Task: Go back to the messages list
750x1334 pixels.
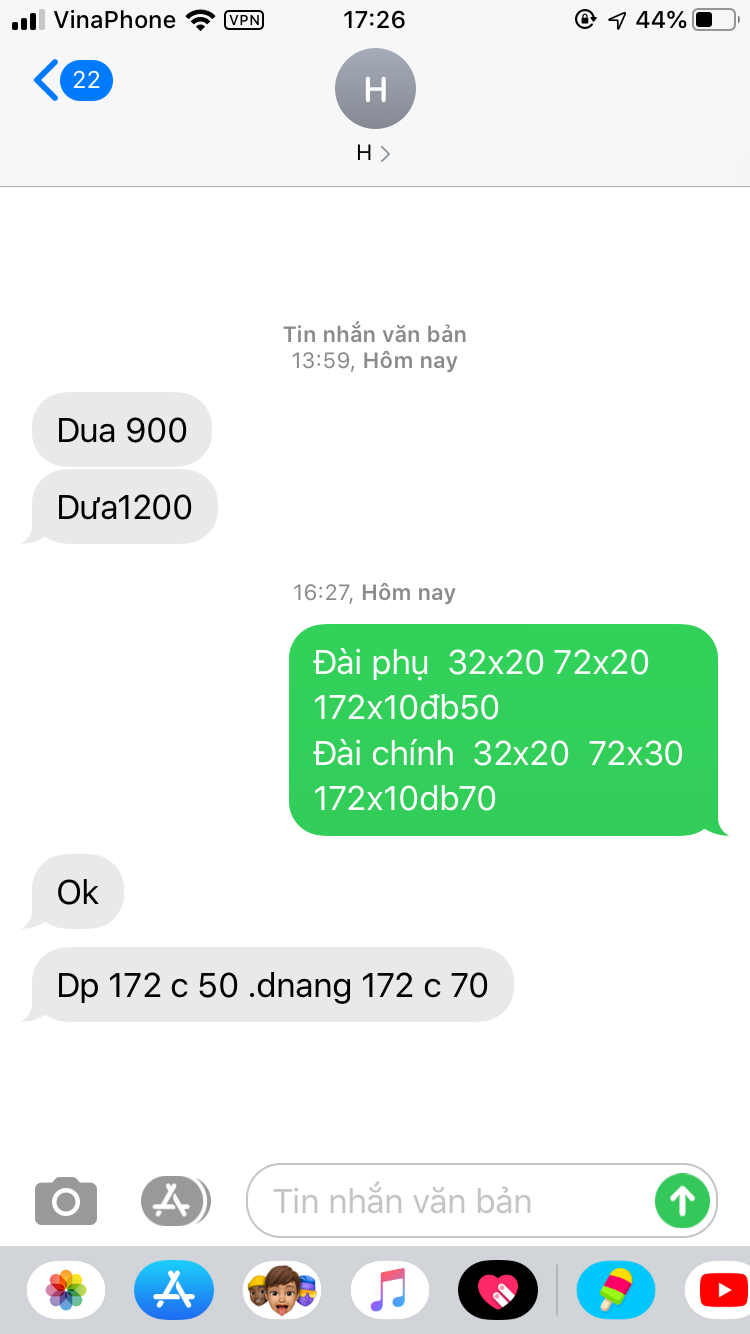Action: 72,80
